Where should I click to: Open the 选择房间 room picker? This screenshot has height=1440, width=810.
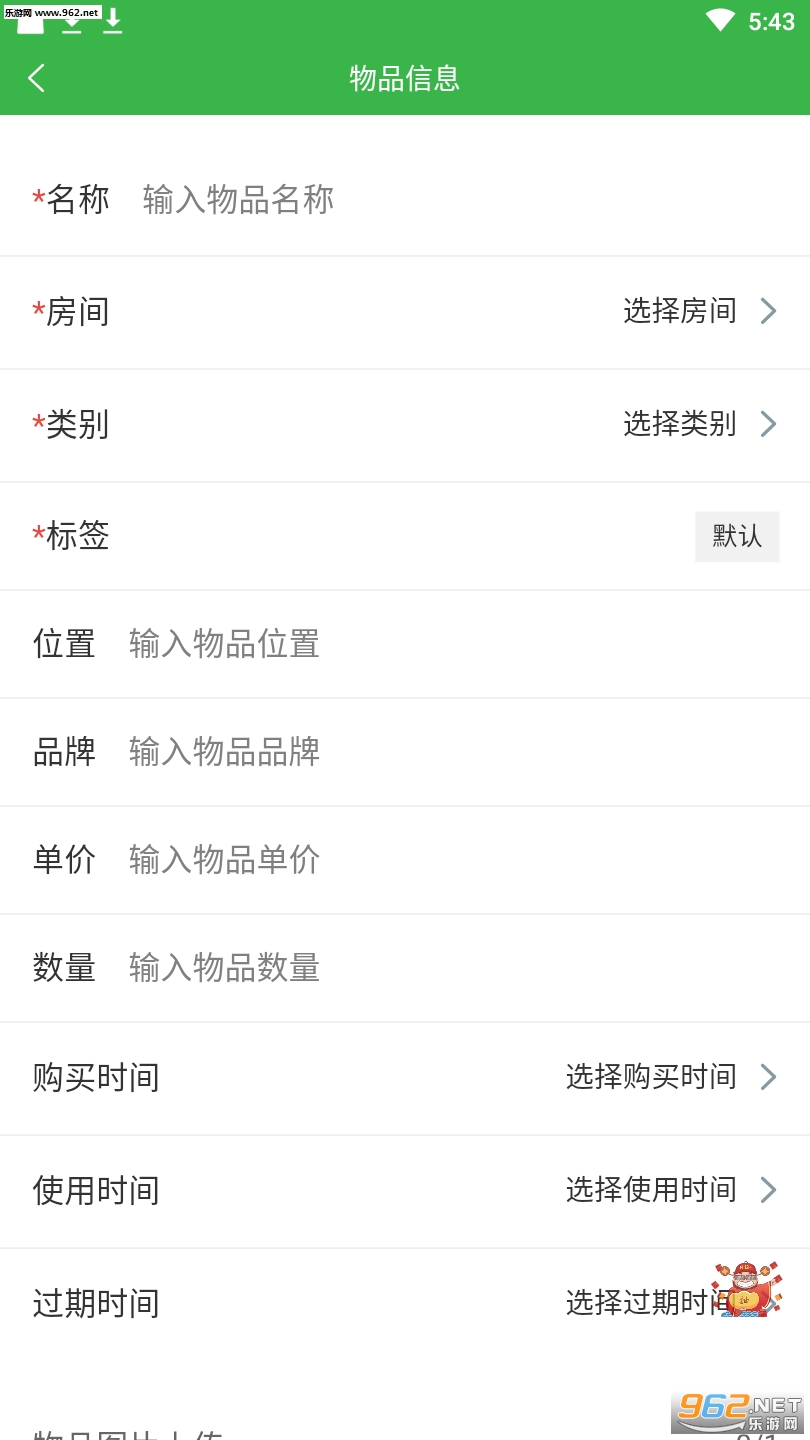pyautogui.click(x=698, y=311)
